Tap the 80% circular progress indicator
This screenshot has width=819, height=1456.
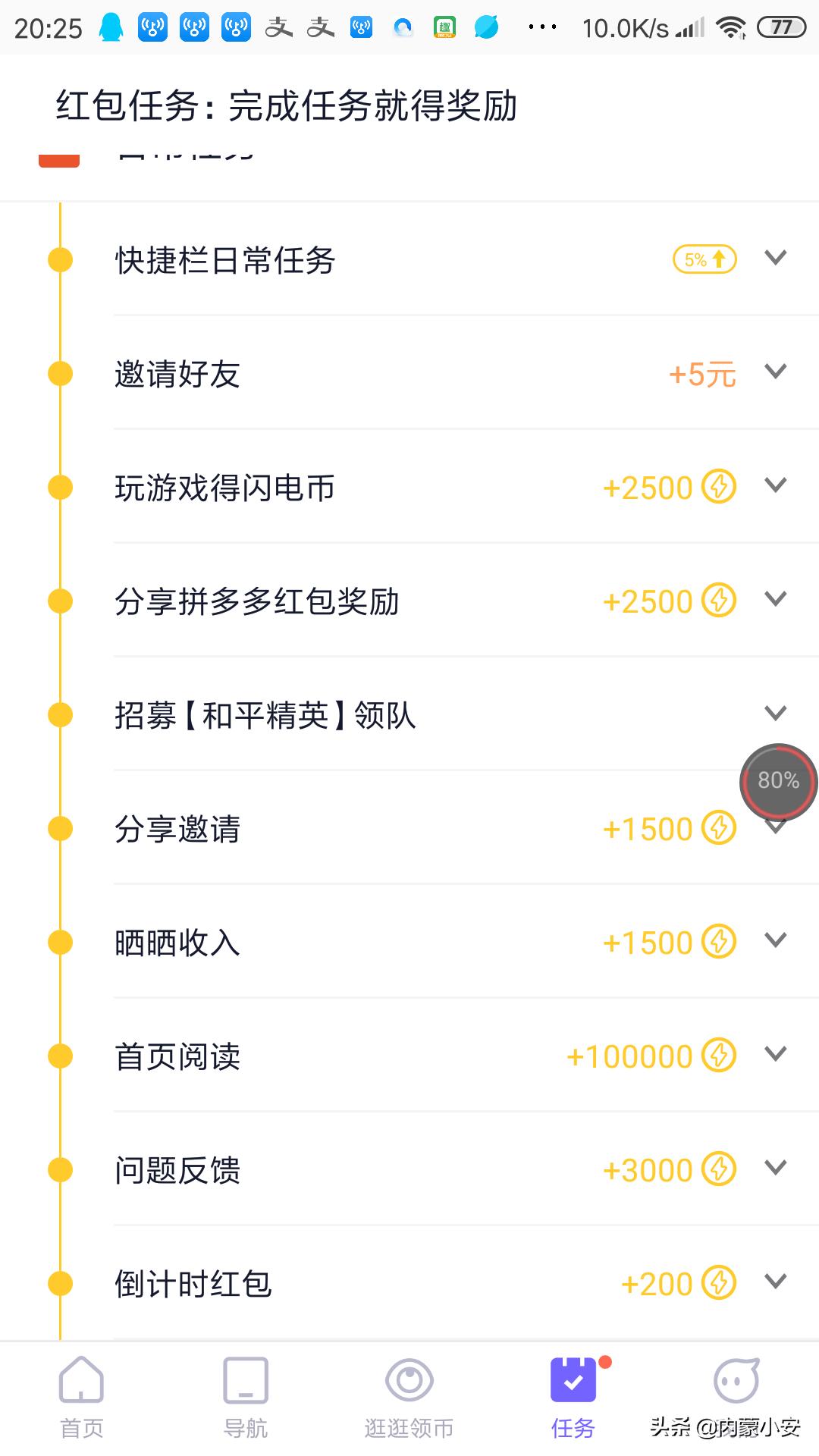[x=777, y=781]
